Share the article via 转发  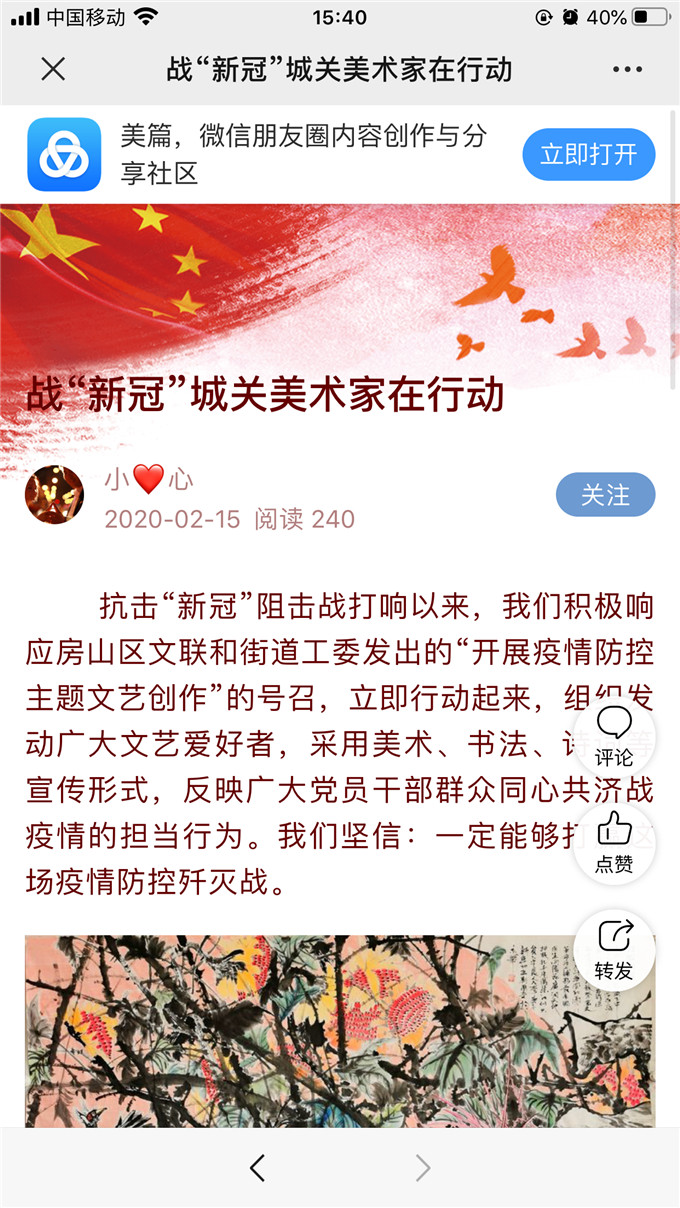coord(614,950)
